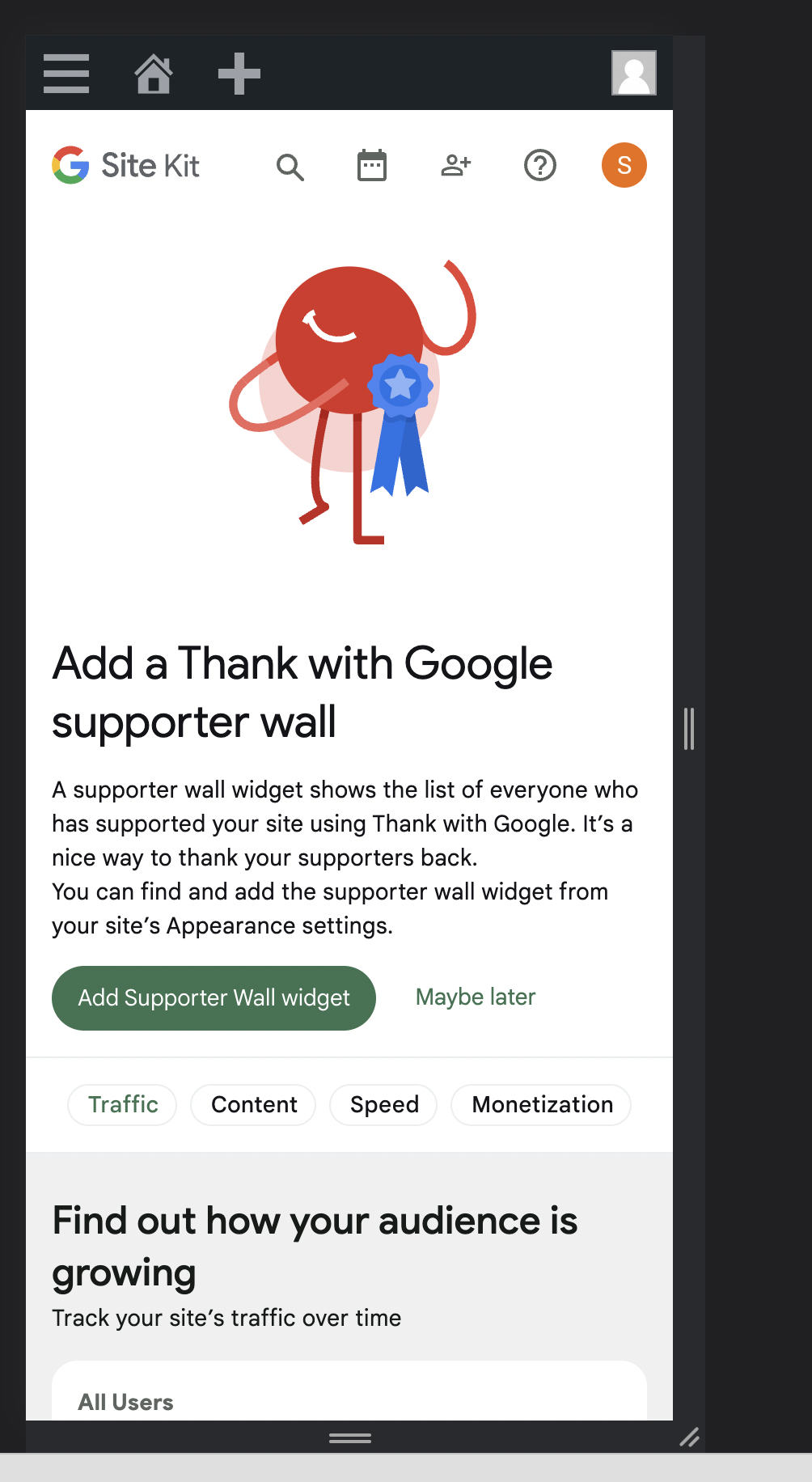Screen dimensions: 812x1482
Task: Go to the site home icon
Action: tap(153, 74)
